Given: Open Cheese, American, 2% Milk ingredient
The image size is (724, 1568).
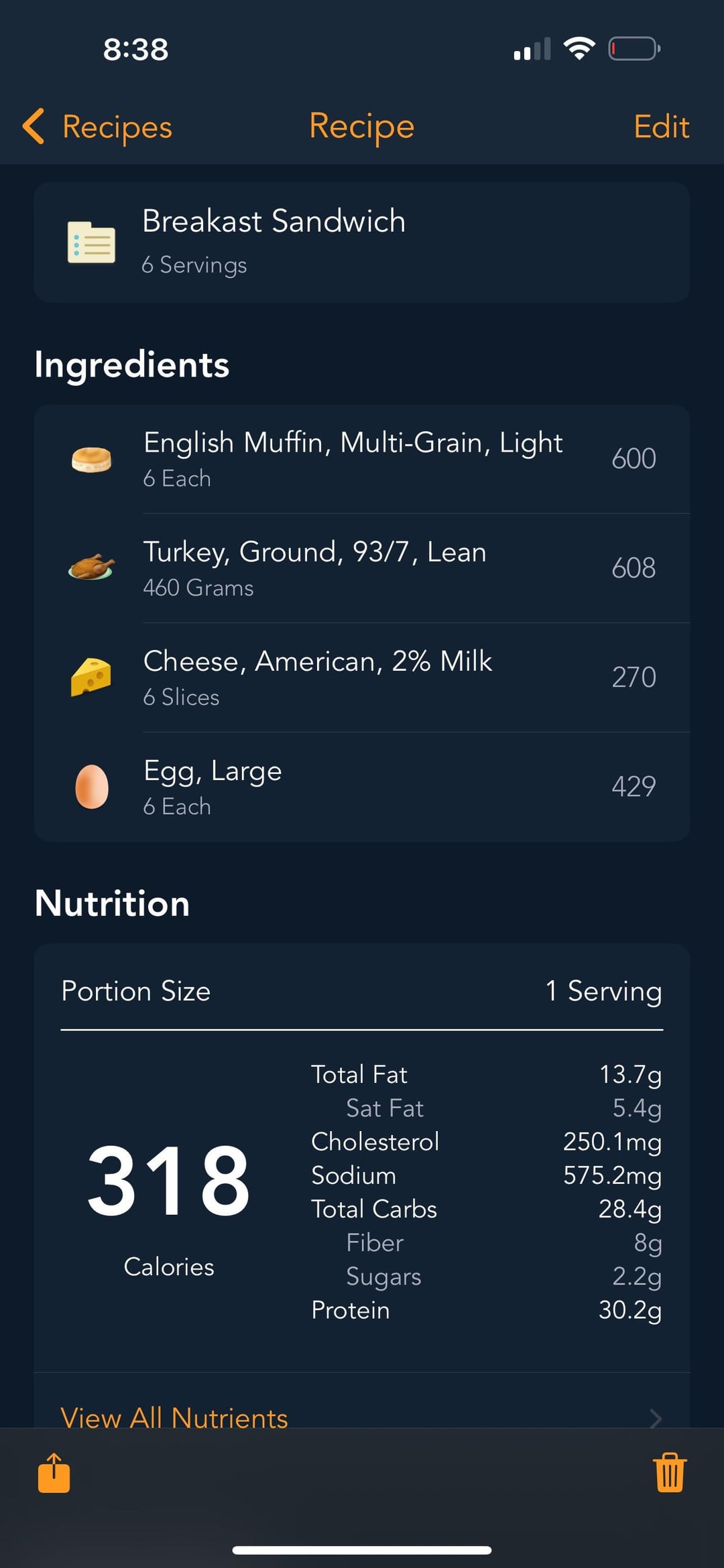Looking at the screenshot, I should (362, 677).
